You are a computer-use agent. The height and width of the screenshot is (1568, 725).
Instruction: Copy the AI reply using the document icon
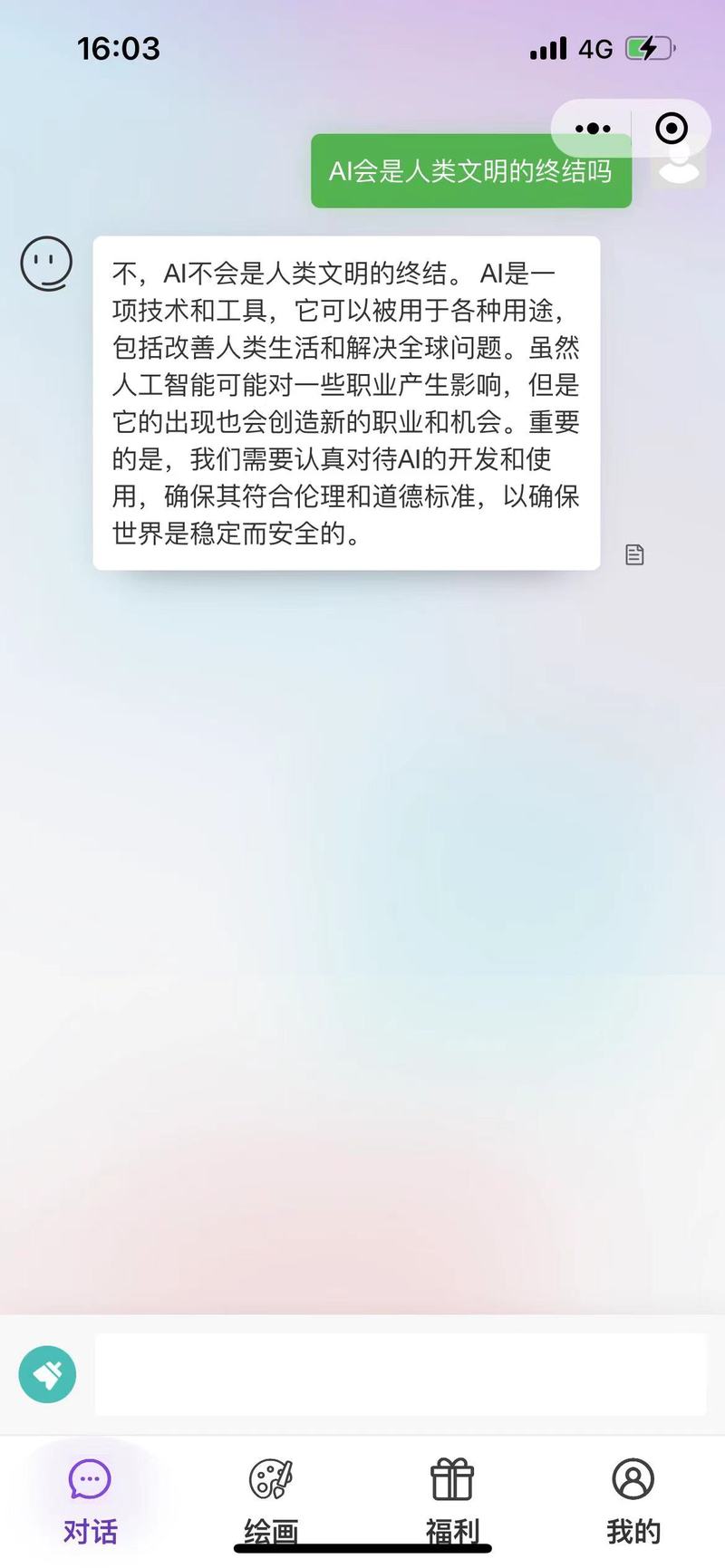click(x=634, y=554)
